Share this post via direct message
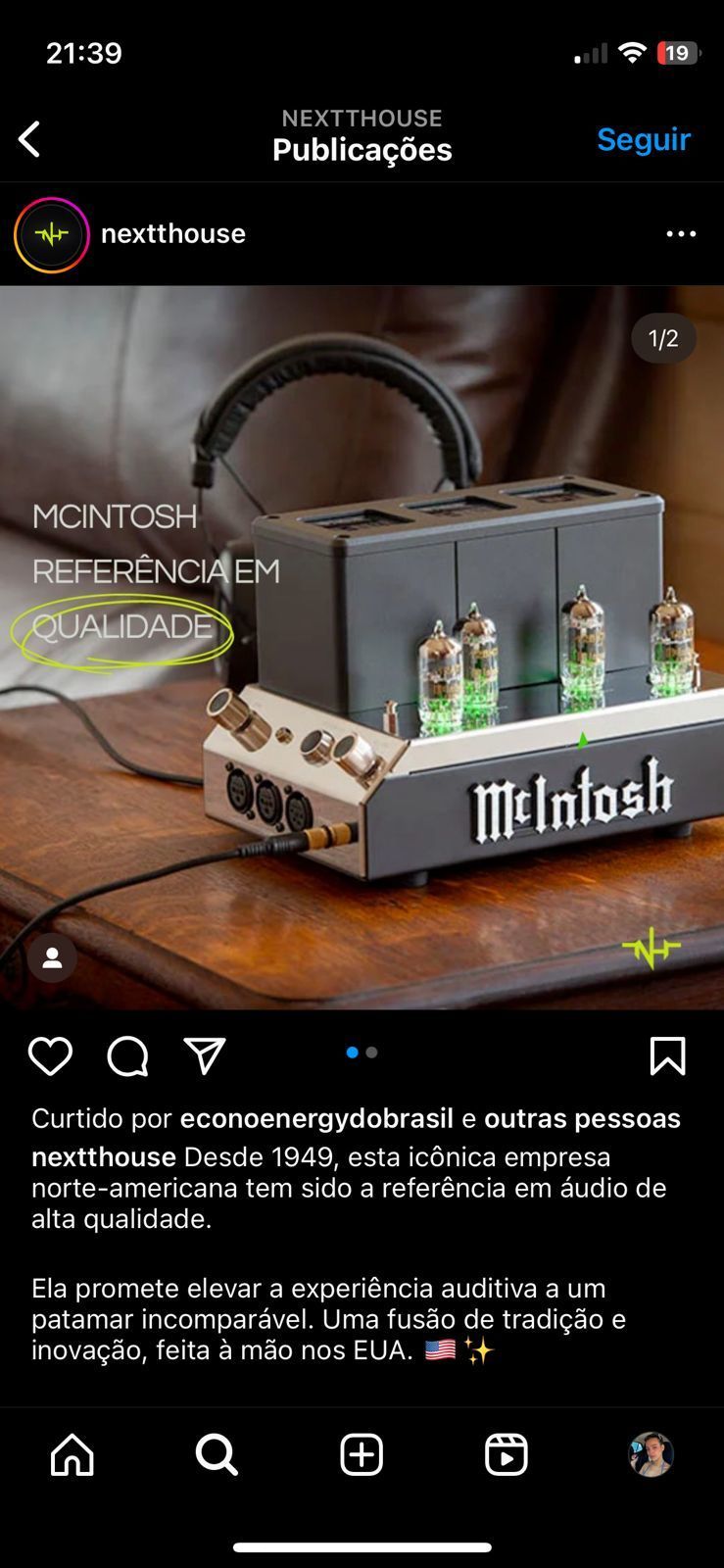This screenshot has height=1568, width=724. point(205,1056)
